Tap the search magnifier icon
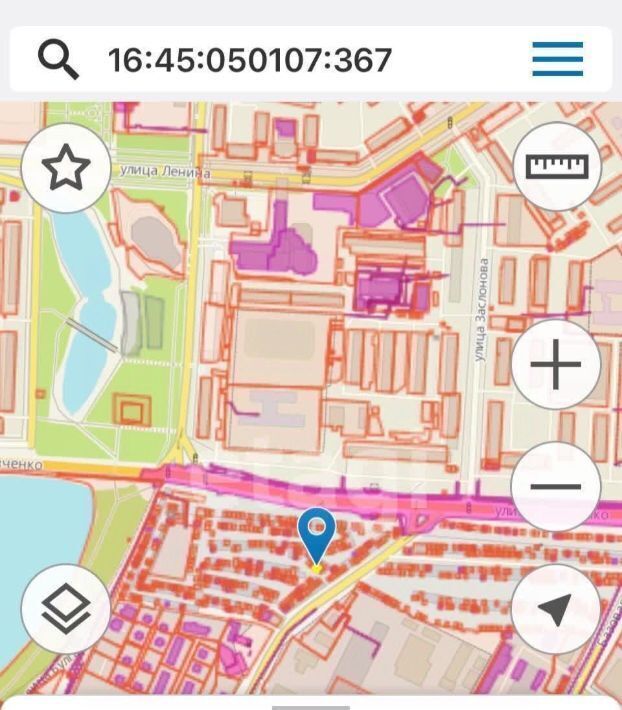This screenshot has width=622, height=710. (x=58, y=60)
